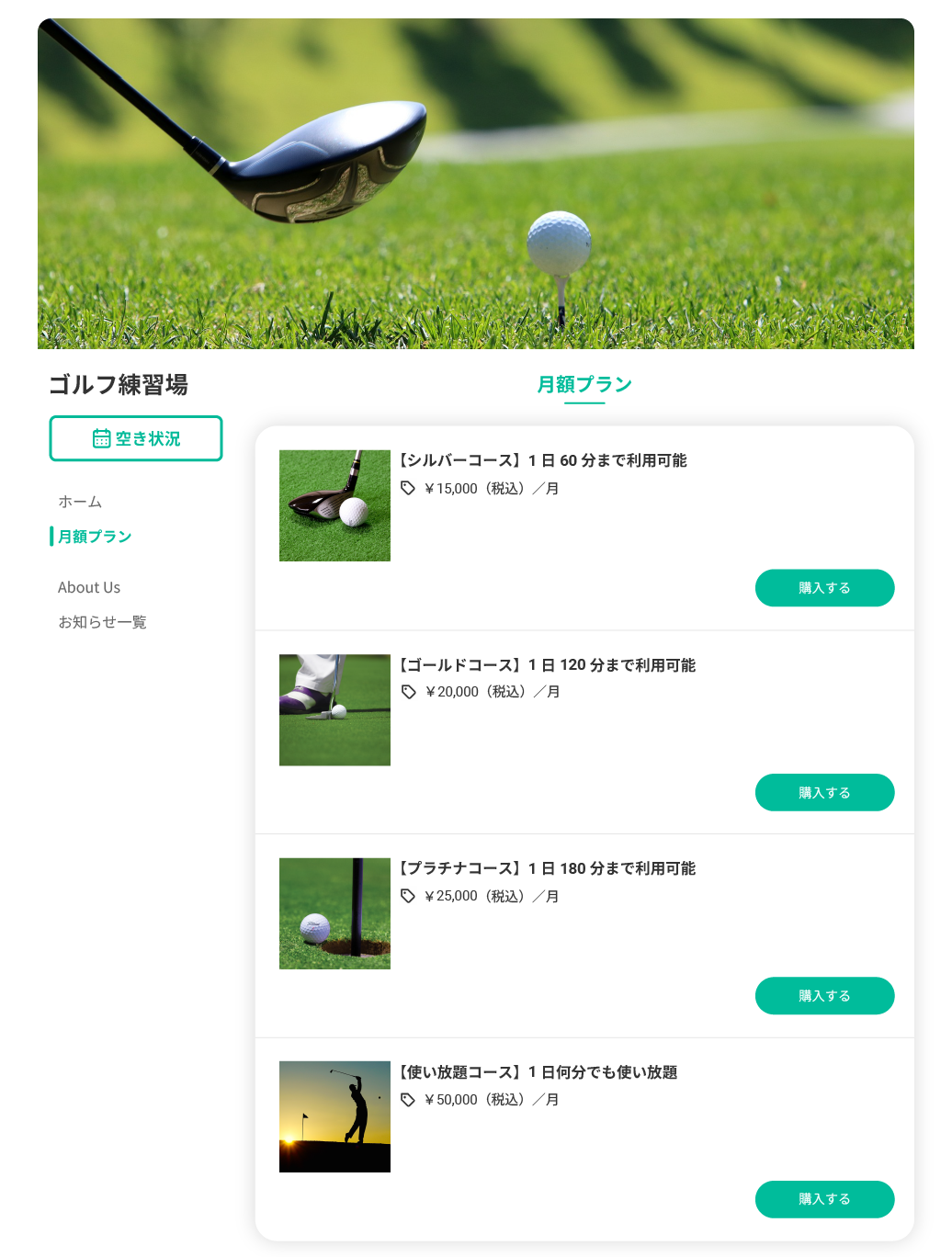View the プラチナコース plan thumbnail

[334, 913]
